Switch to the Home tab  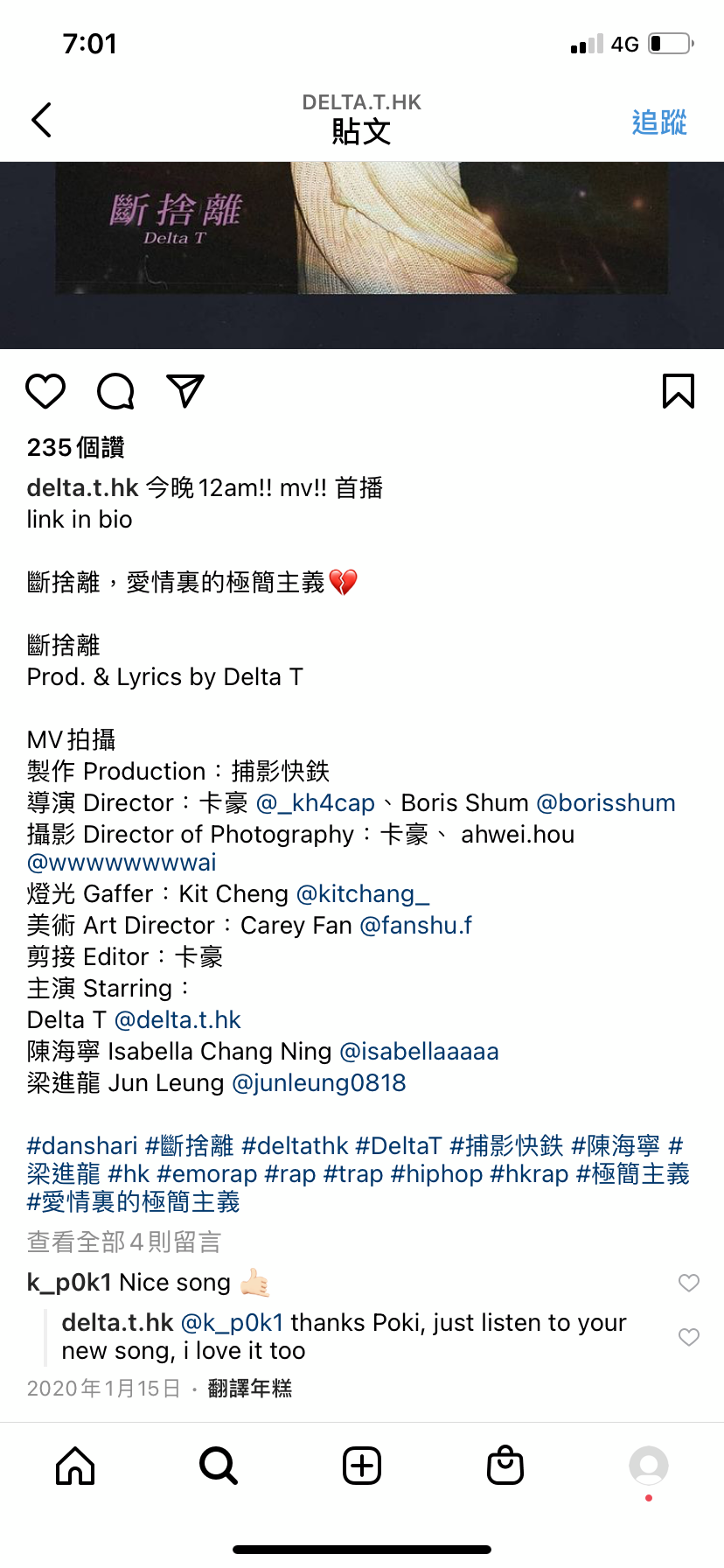click(75, 1466)
